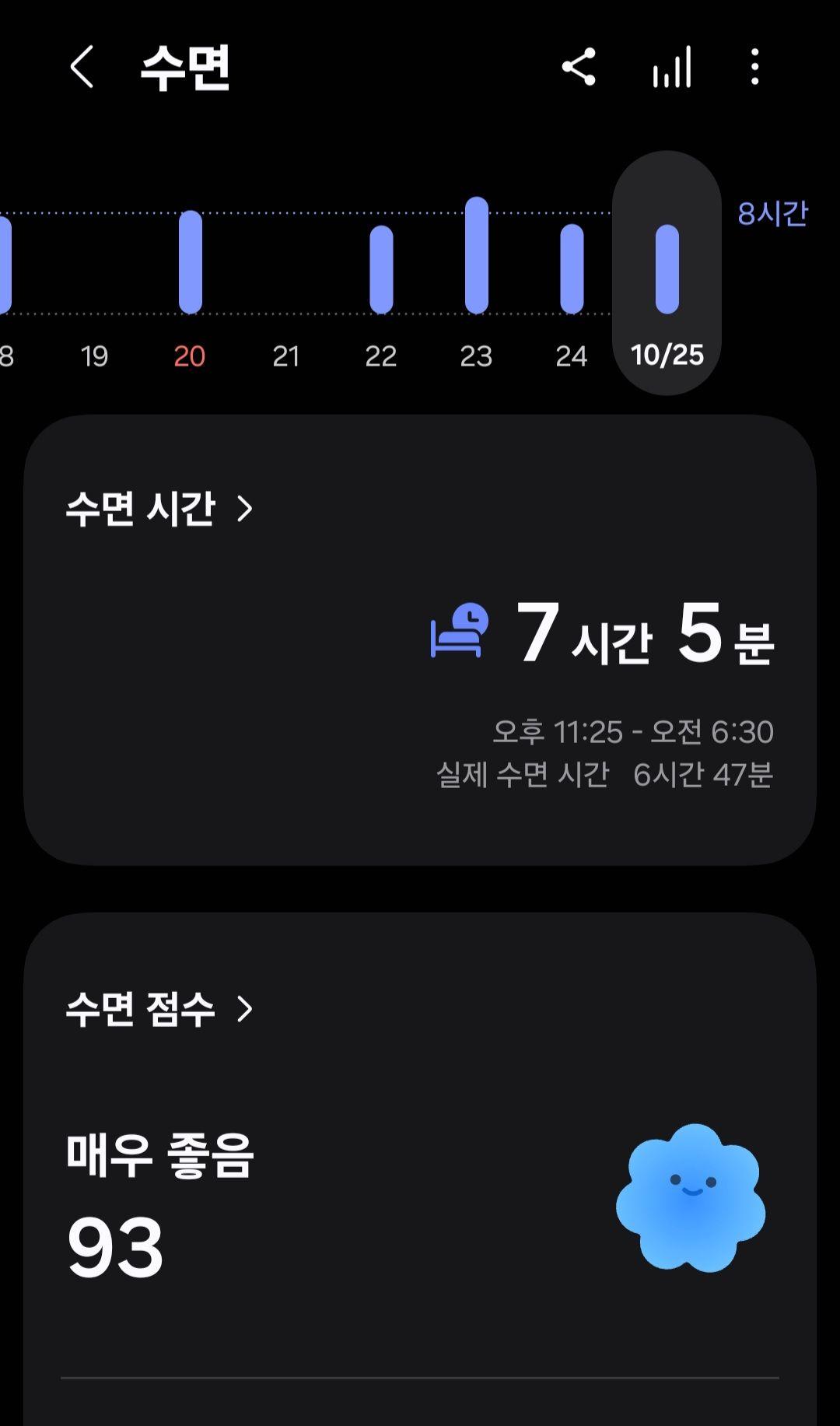Open the more options menu
Image resolution: width=840 pixels, height=1426 pixels.
[x=754, y=67]
